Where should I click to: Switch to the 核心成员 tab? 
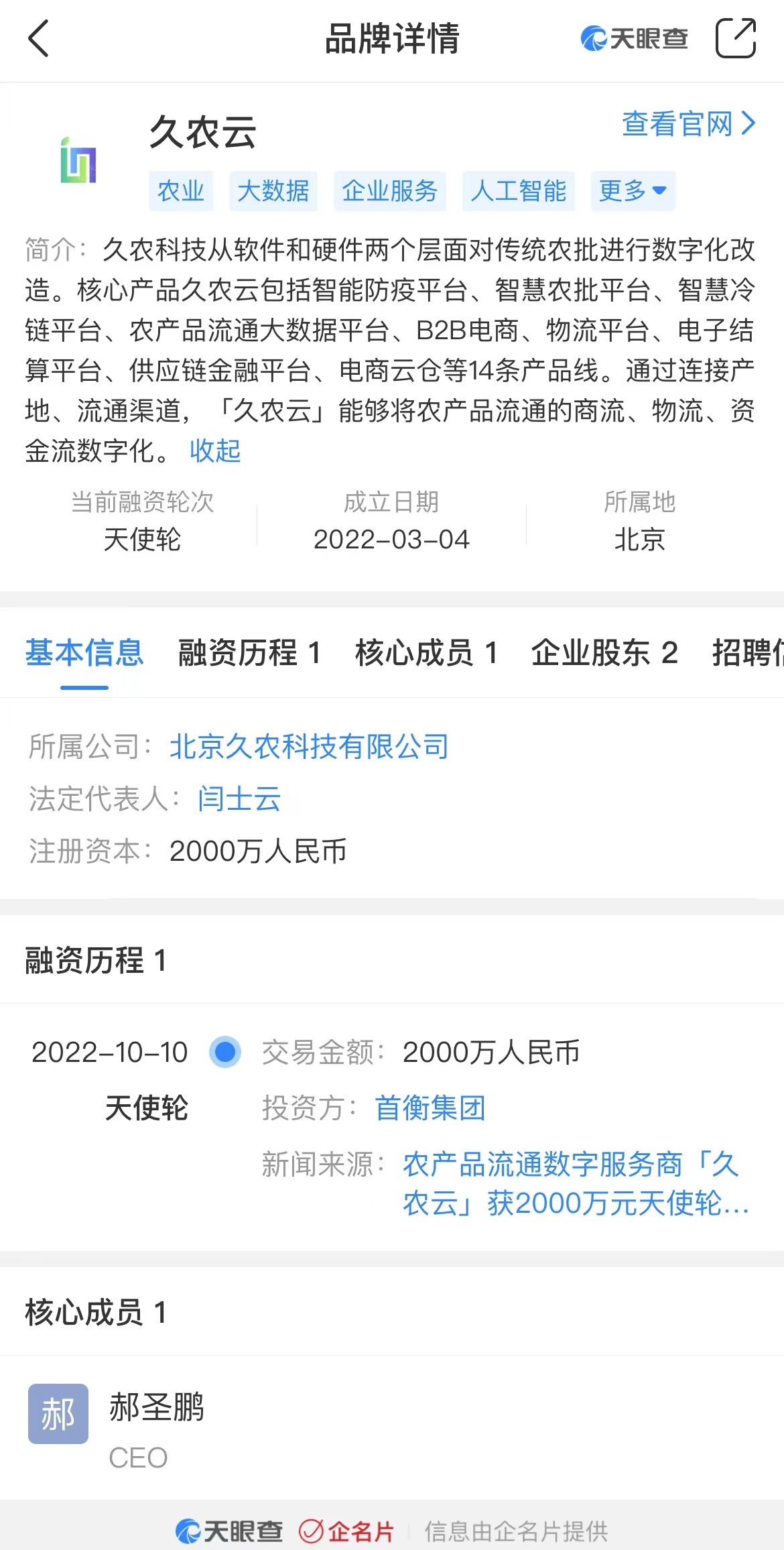click(426, 653)
